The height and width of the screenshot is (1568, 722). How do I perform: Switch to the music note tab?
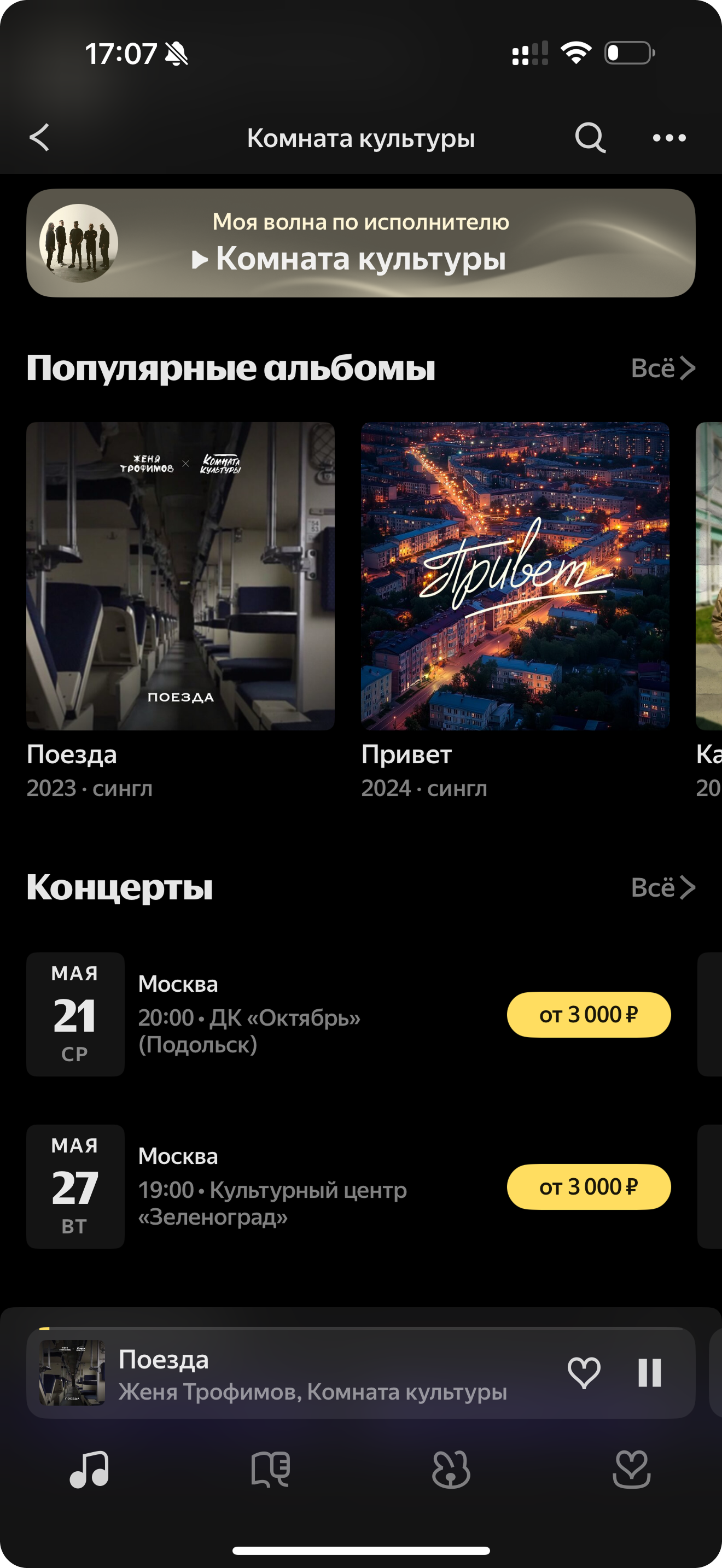[x=90, y=1470]
